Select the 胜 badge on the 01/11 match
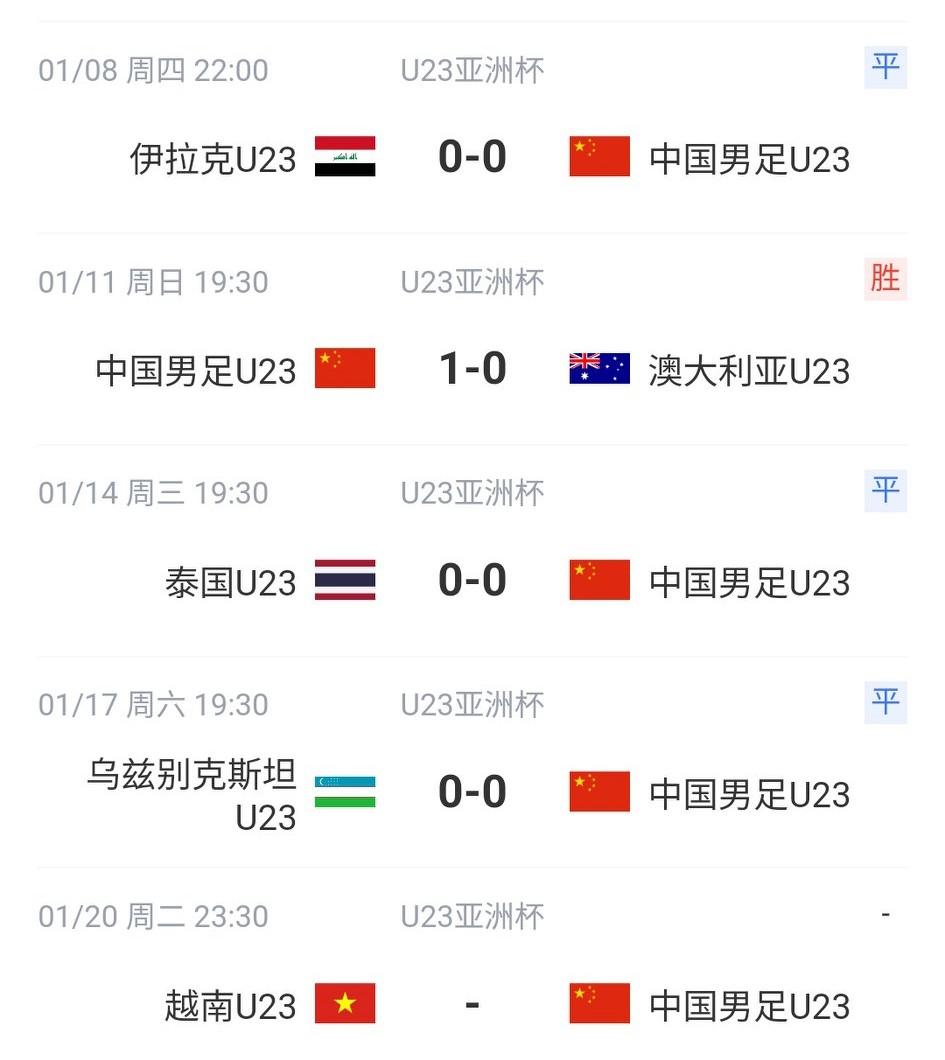The height and width of the screenshot is (1060, 945). coord(884,279)
